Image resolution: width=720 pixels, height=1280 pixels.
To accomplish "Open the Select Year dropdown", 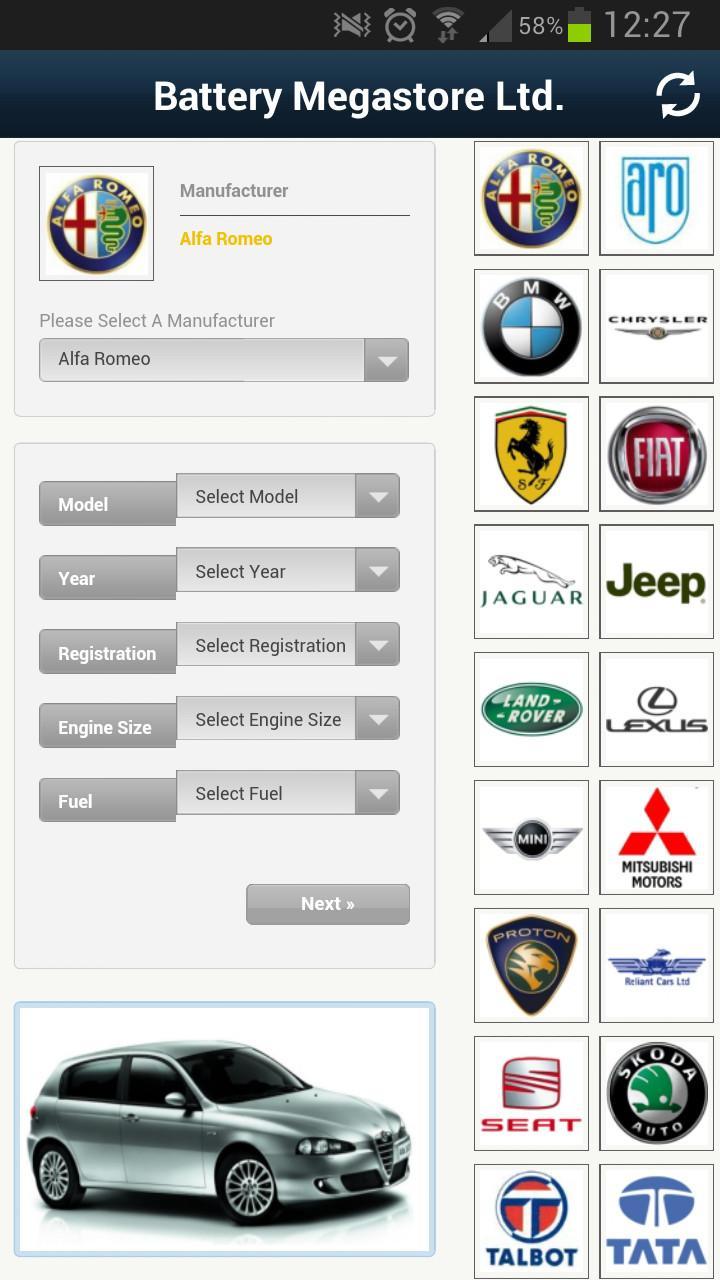I will tap(288, 571).
